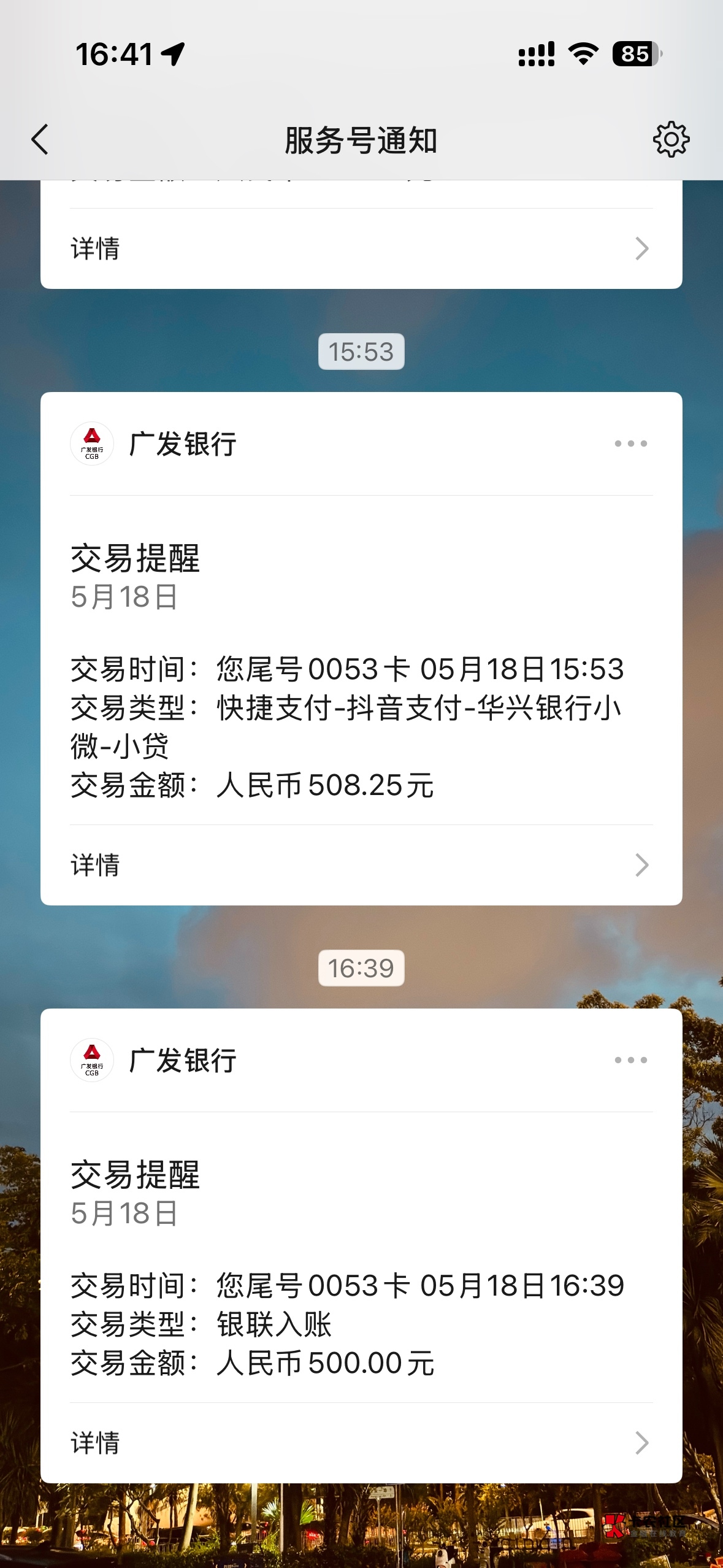Open the settings gear icon
Viewport: 723px width, 1568px height.
point(671,140)
